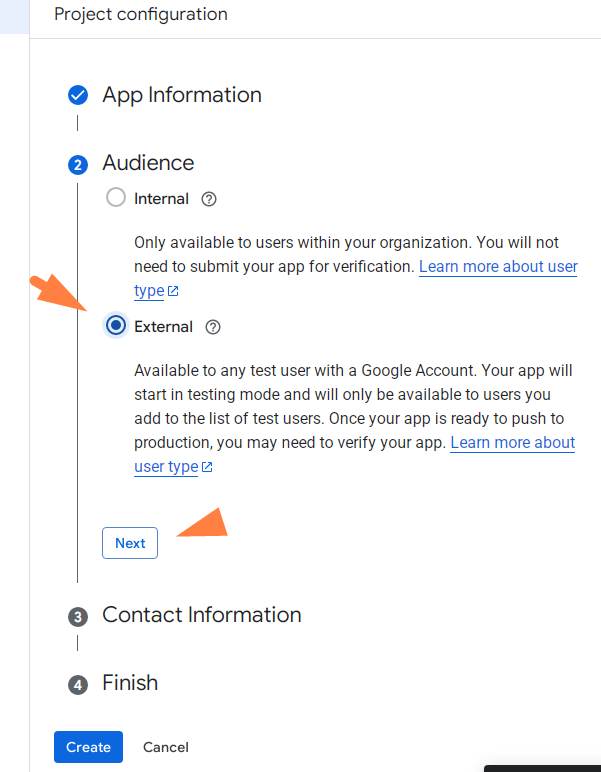
Task: Expand the Contact Information step
Action: (x=201, y=615)
